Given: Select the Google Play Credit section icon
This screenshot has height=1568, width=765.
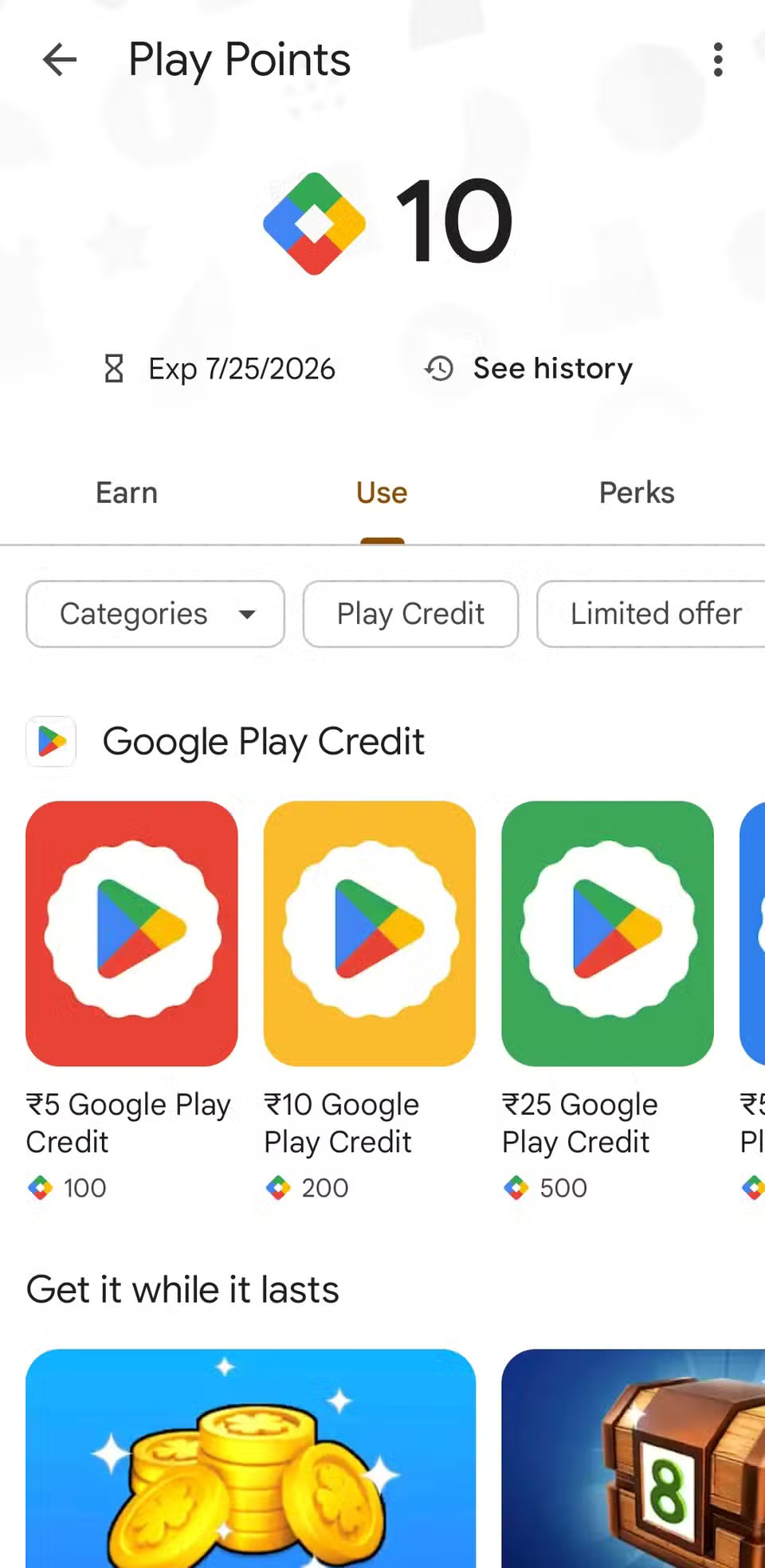Looking at the screenshot, I should coord(50,741).
